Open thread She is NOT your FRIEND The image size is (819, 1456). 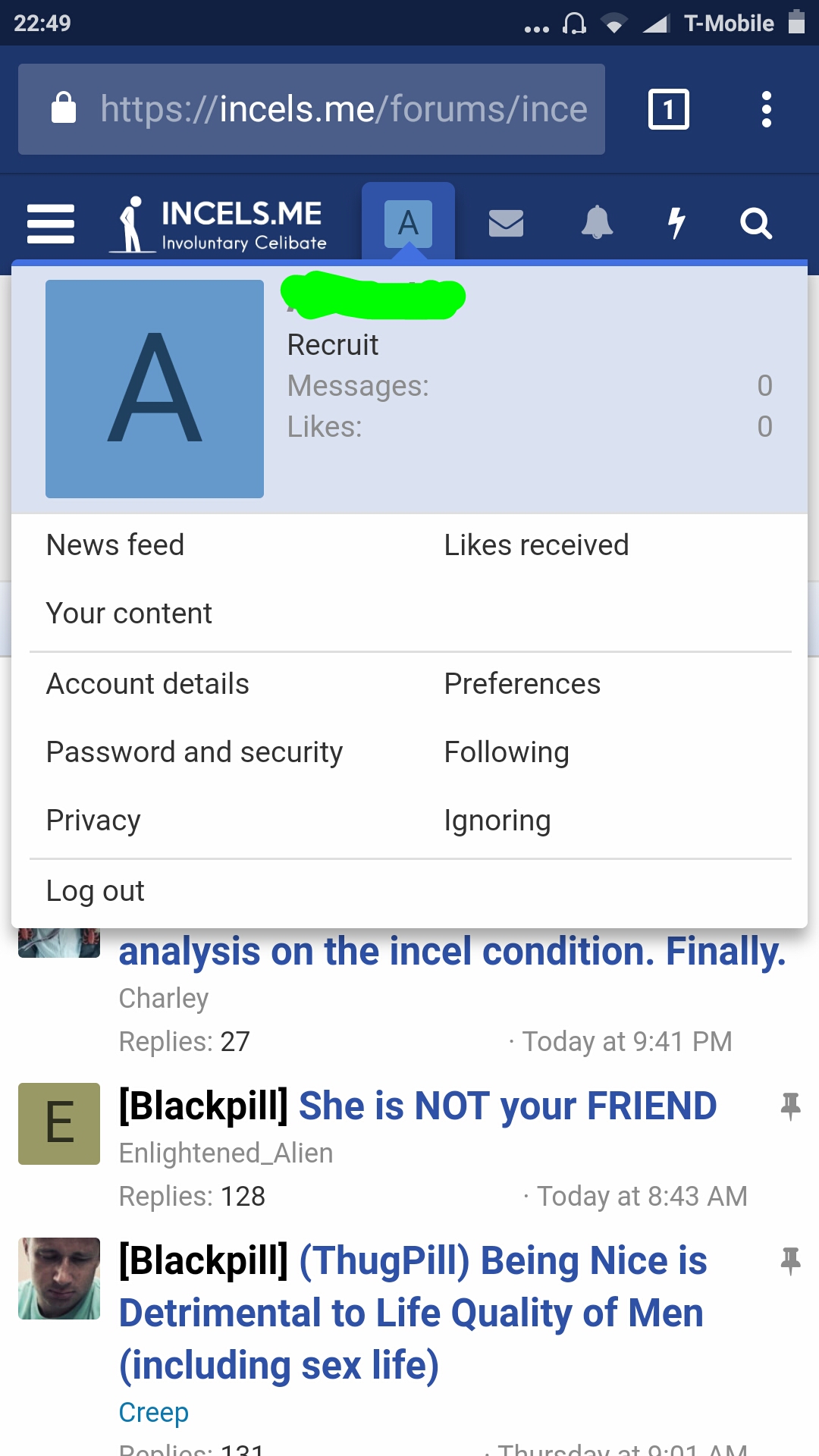point(507,1106)
